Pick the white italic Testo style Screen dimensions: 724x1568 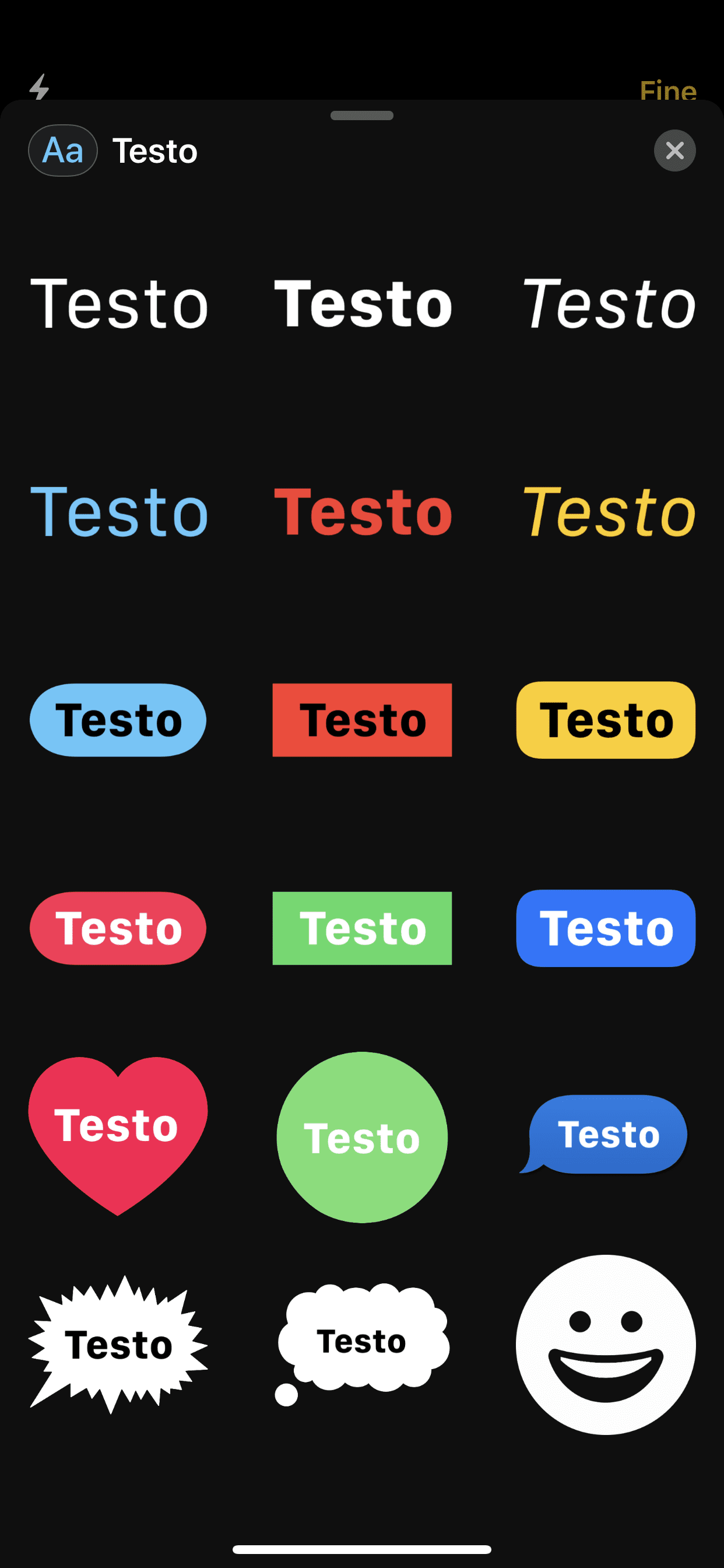[608, 303]
